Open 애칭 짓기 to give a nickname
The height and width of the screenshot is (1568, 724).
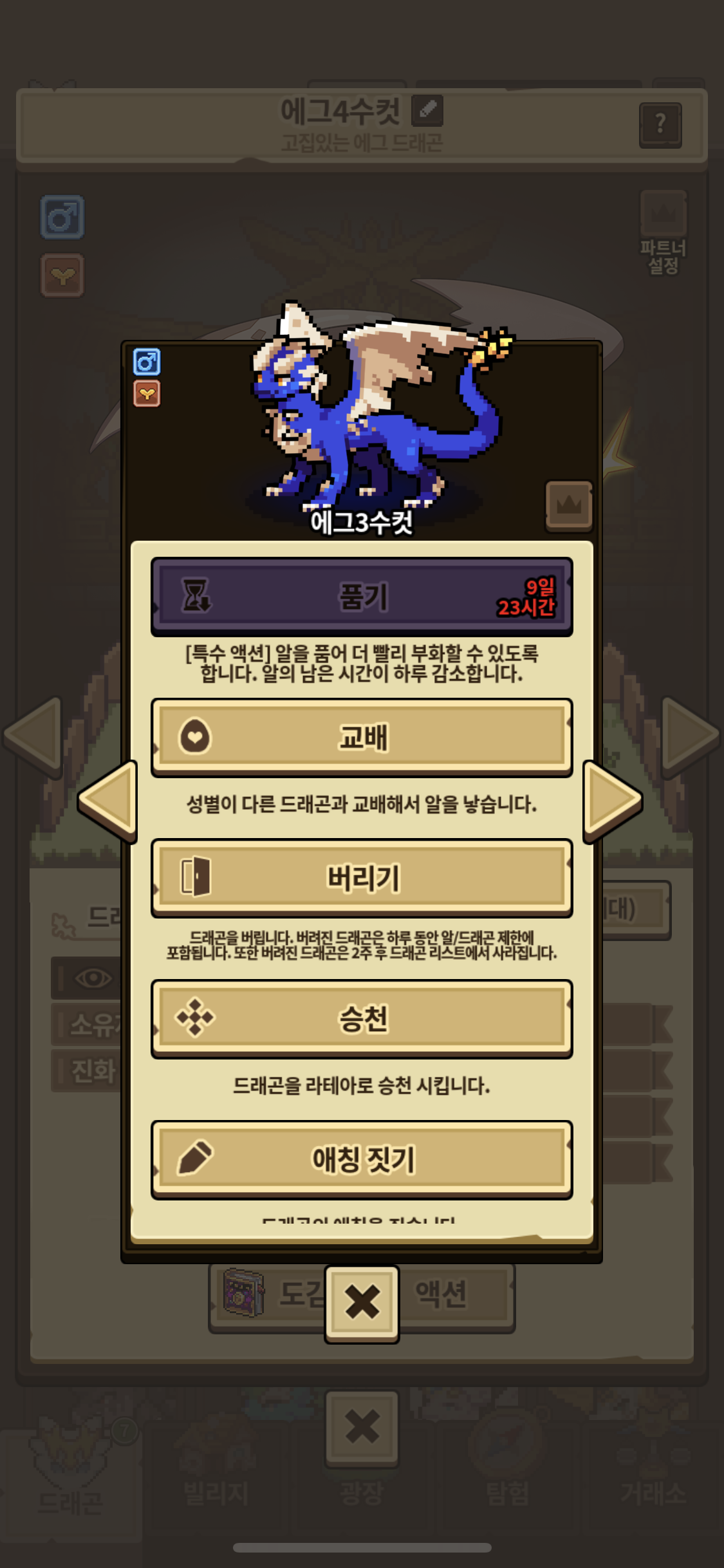[362, 1159]
